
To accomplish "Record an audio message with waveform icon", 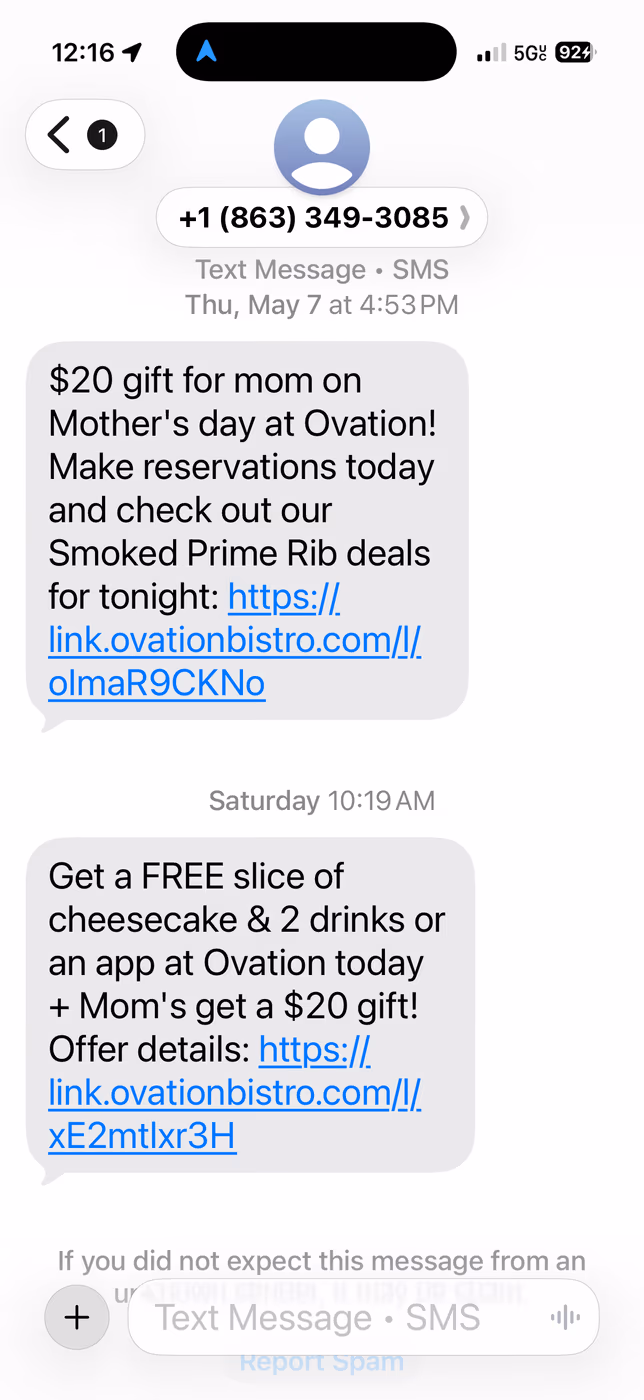I will [565, 1317].
